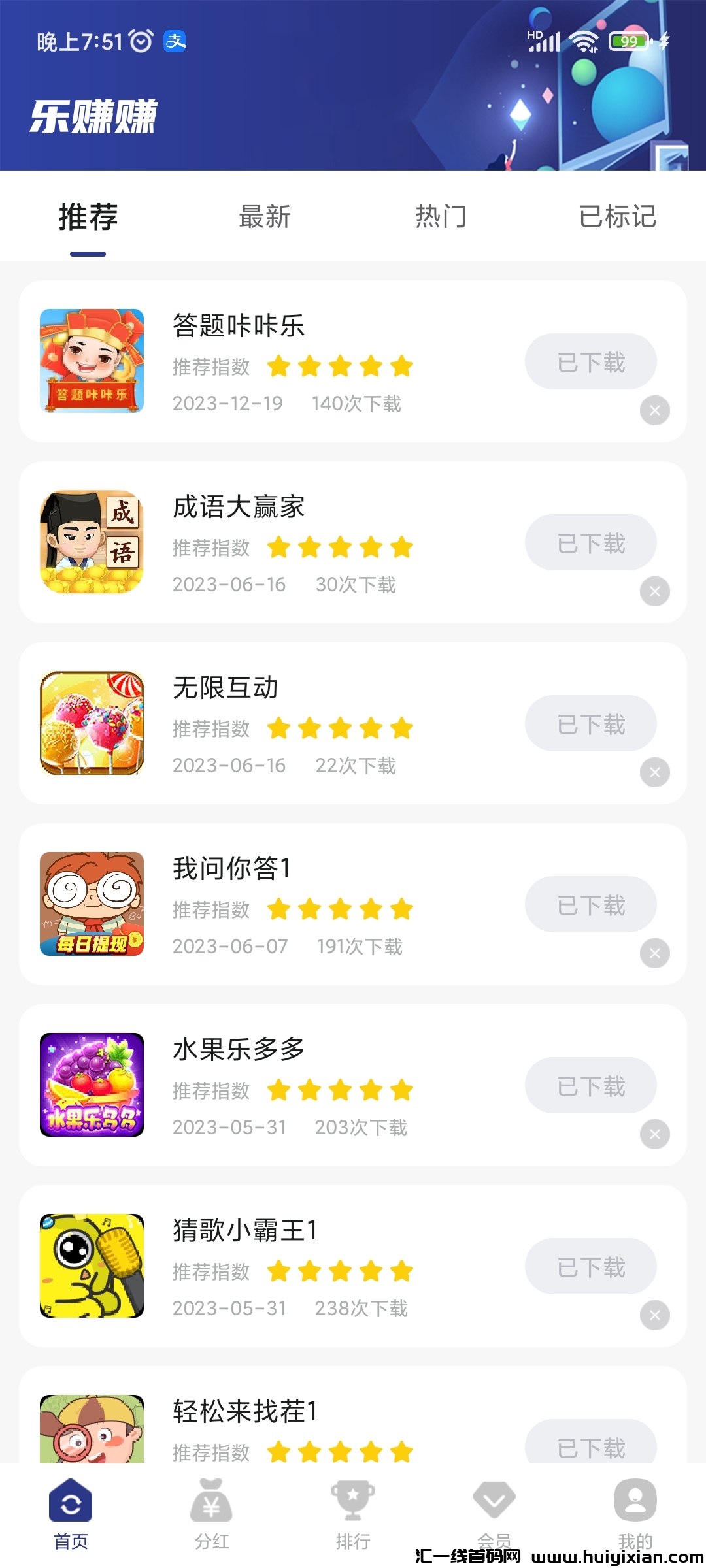Open the 已标记 tab
Screen dimensions: 706x1568
pos(618,217)
